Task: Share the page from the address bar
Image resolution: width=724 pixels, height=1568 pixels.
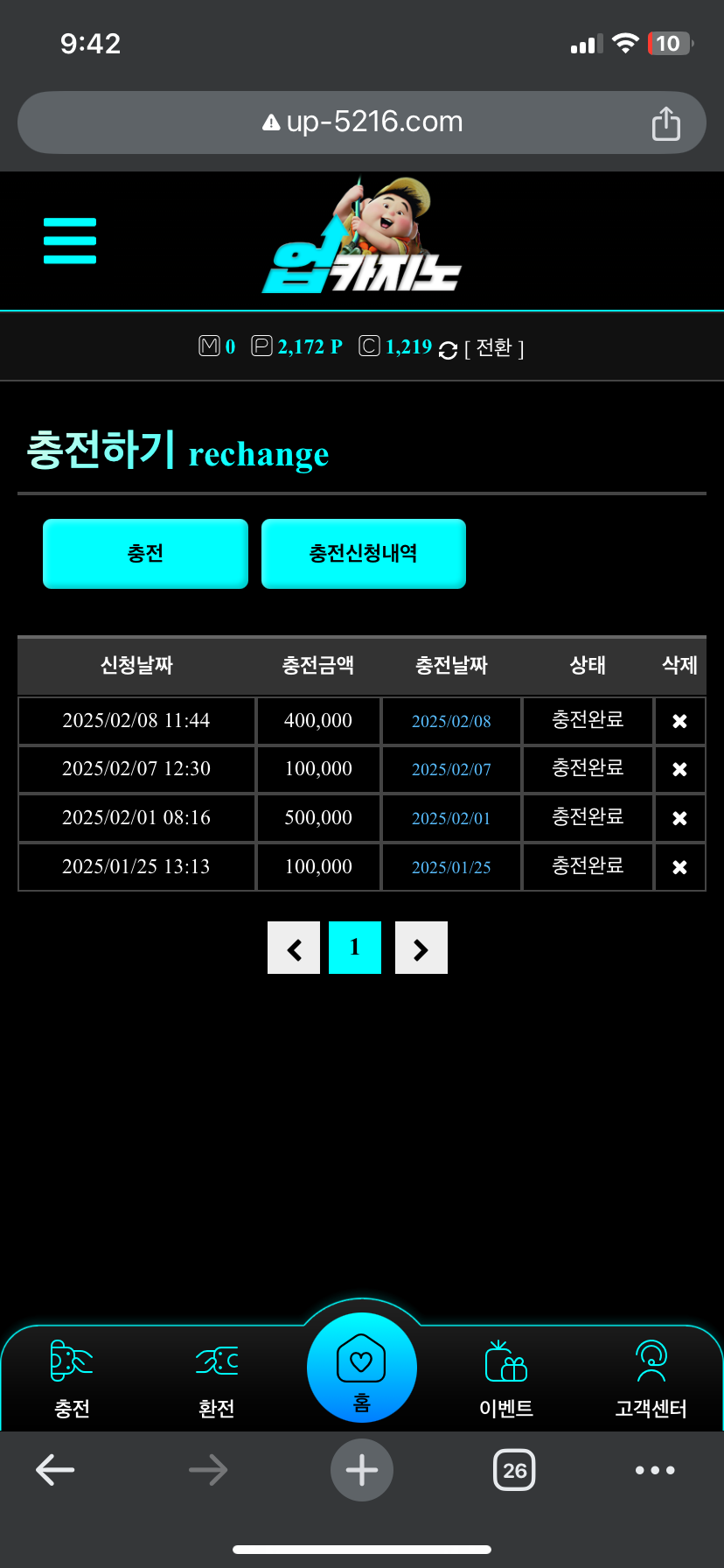Action: [x=665, y=123]
